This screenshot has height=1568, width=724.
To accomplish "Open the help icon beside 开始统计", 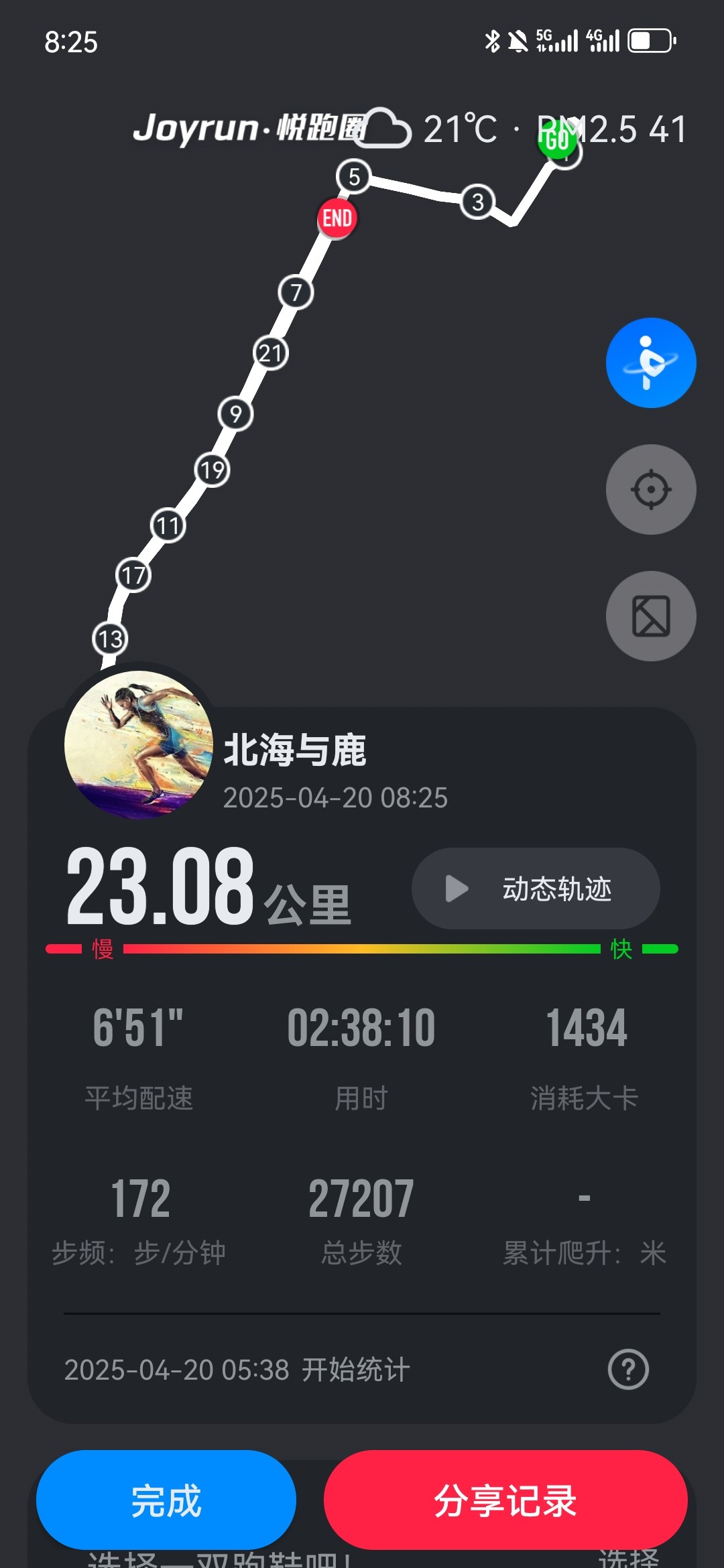I will pyautogui.click(x=628, y=1370).
